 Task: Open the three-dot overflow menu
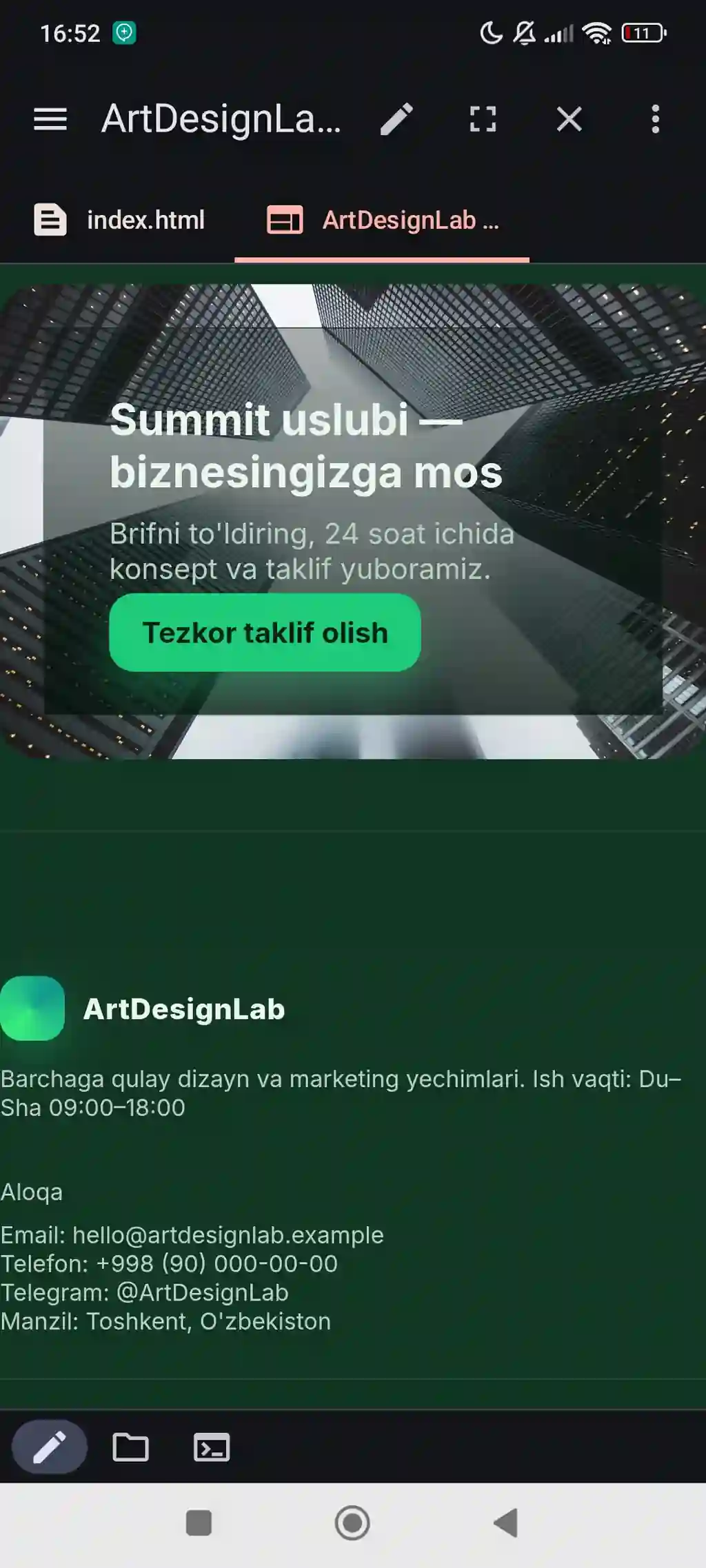[655, 119]
